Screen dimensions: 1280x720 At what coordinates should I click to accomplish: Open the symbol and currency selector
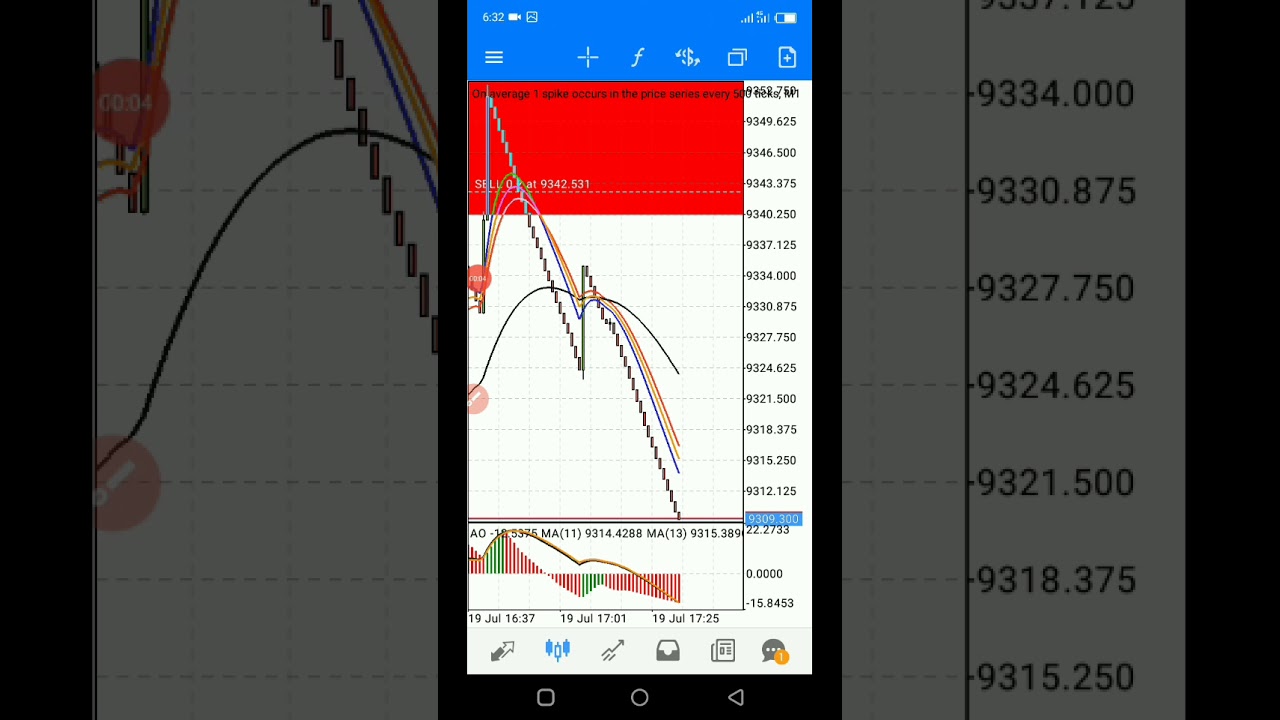(687, 58)
